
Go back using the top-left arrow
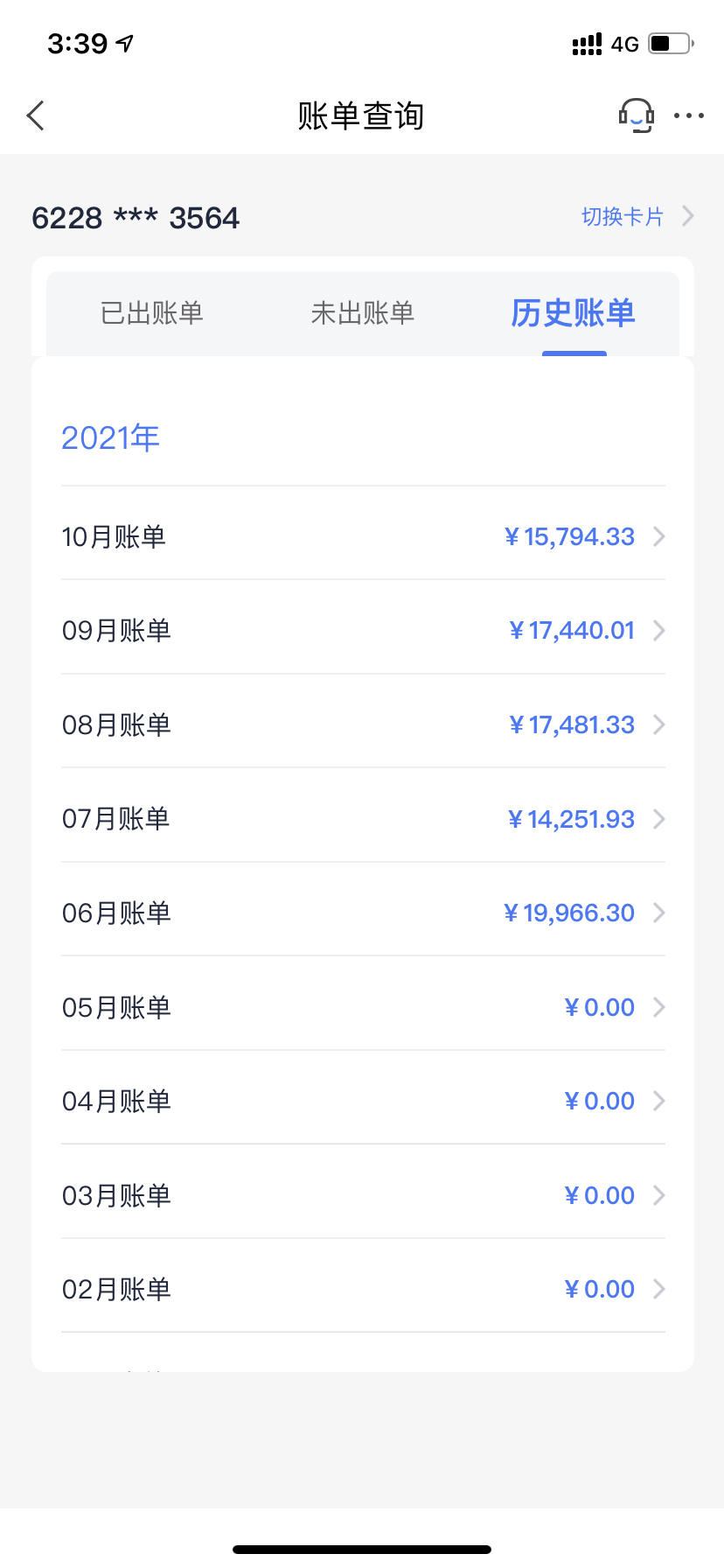36,115
